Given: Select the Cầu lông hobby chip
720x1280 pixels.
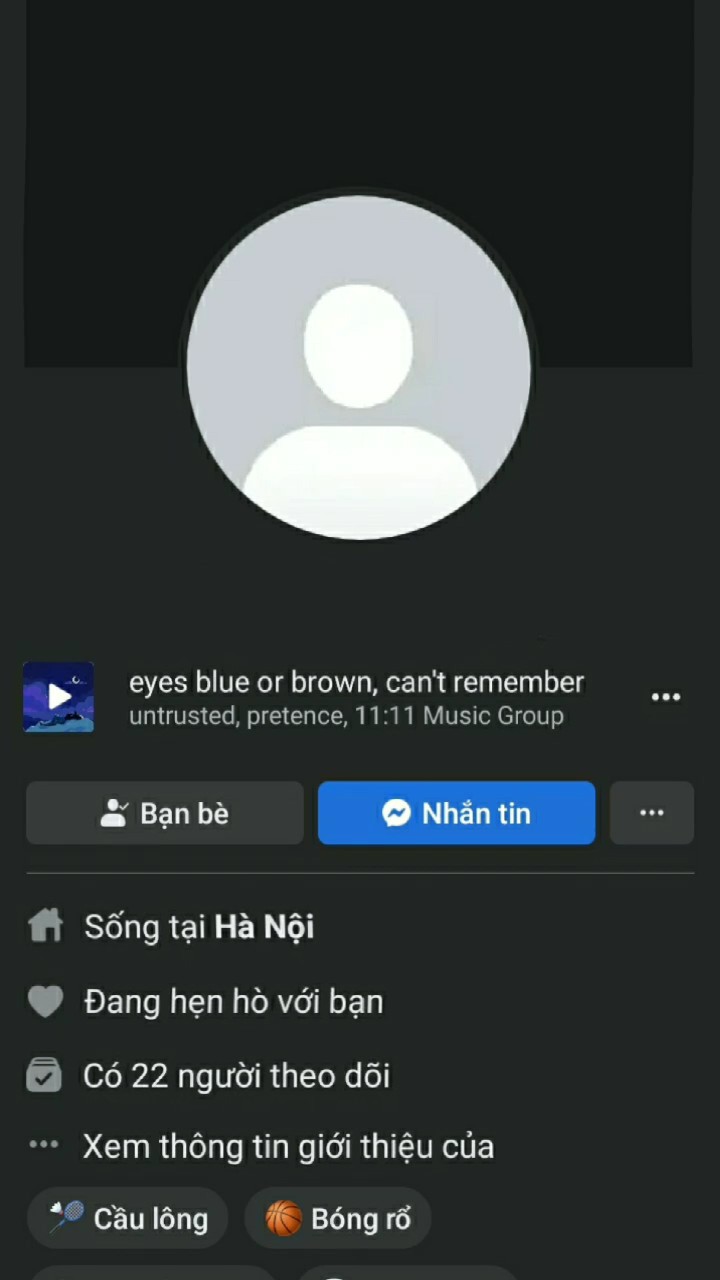Looking at the screenshot, I should (x=128, y=1218).
